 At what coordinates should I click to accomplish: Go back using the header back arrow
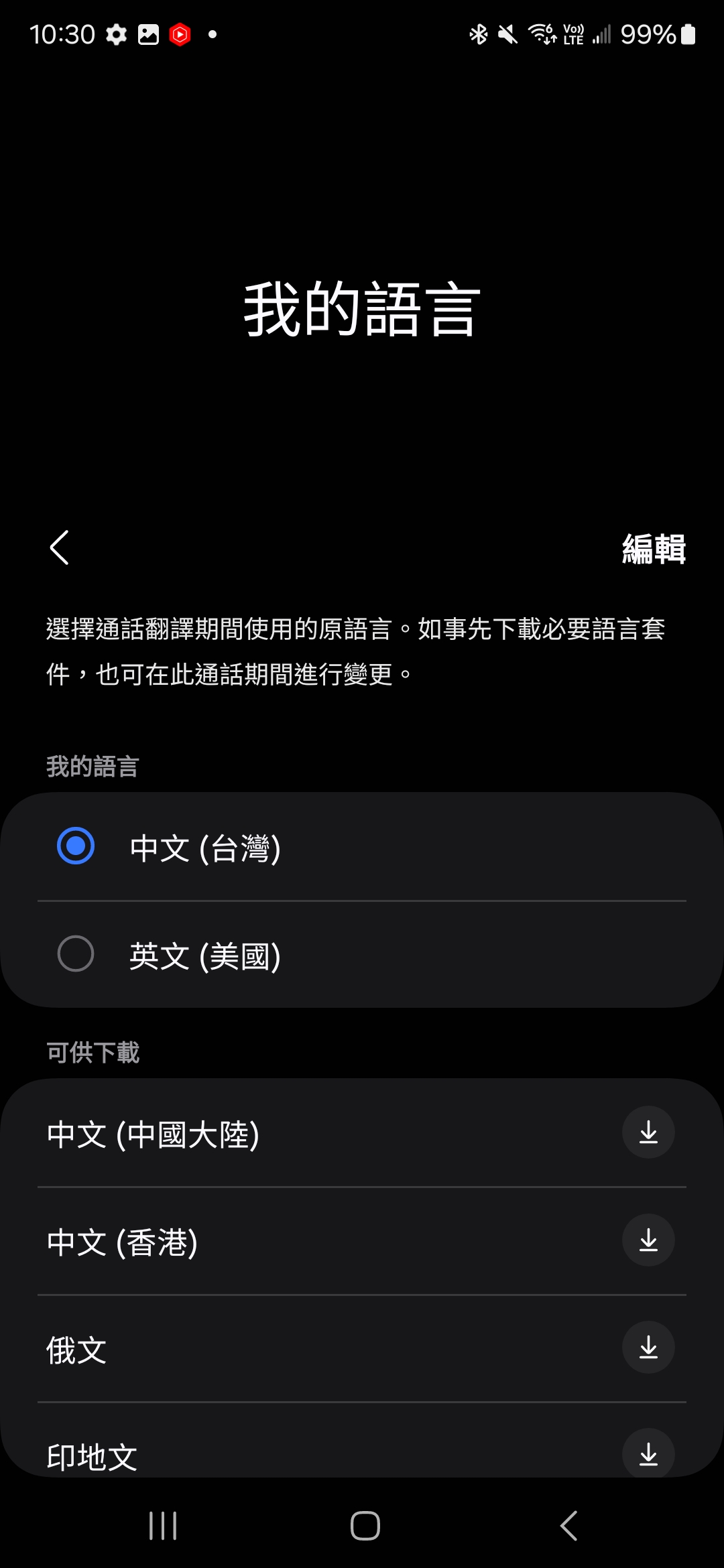60,547
